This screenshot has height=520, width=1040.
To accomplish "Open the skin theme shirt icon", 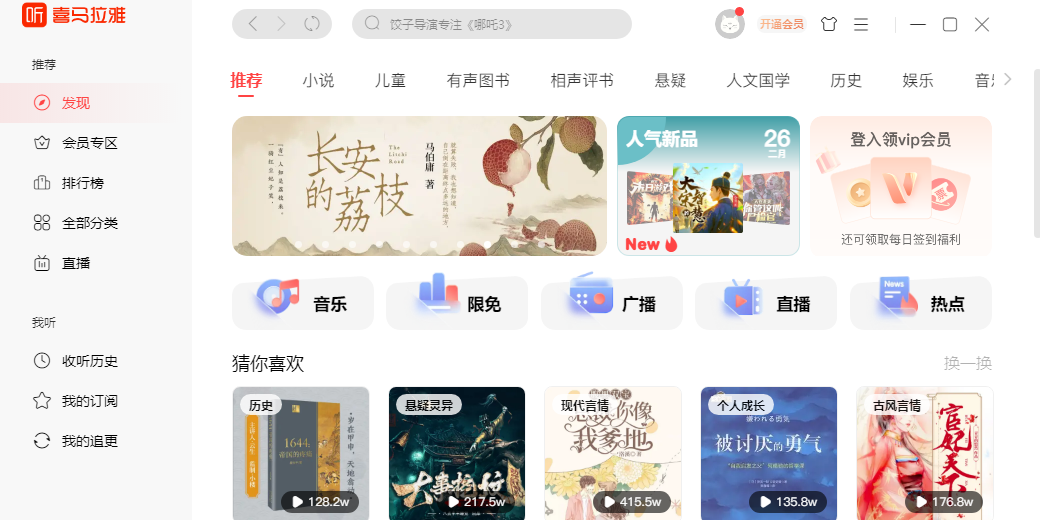I will (x=828, y=24).
